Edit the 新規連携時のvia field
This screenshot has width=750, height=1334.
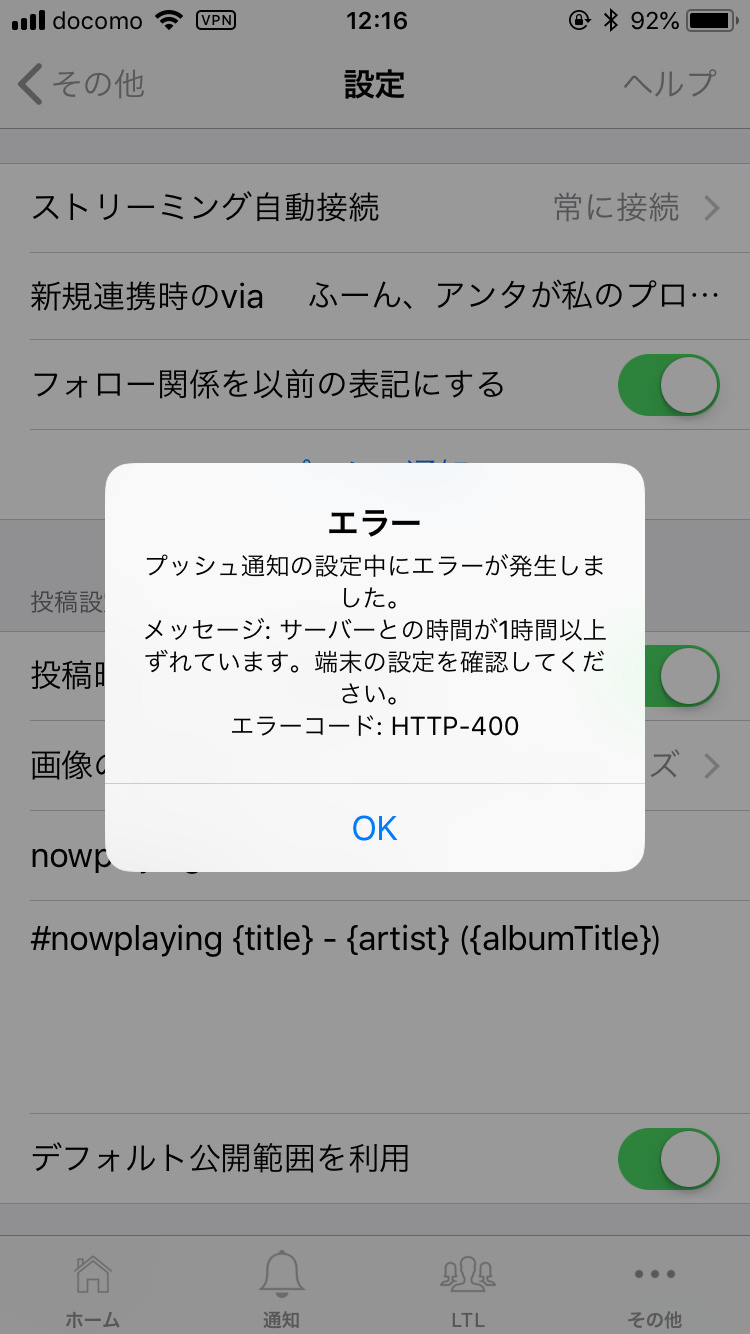(x=375, y=296)
